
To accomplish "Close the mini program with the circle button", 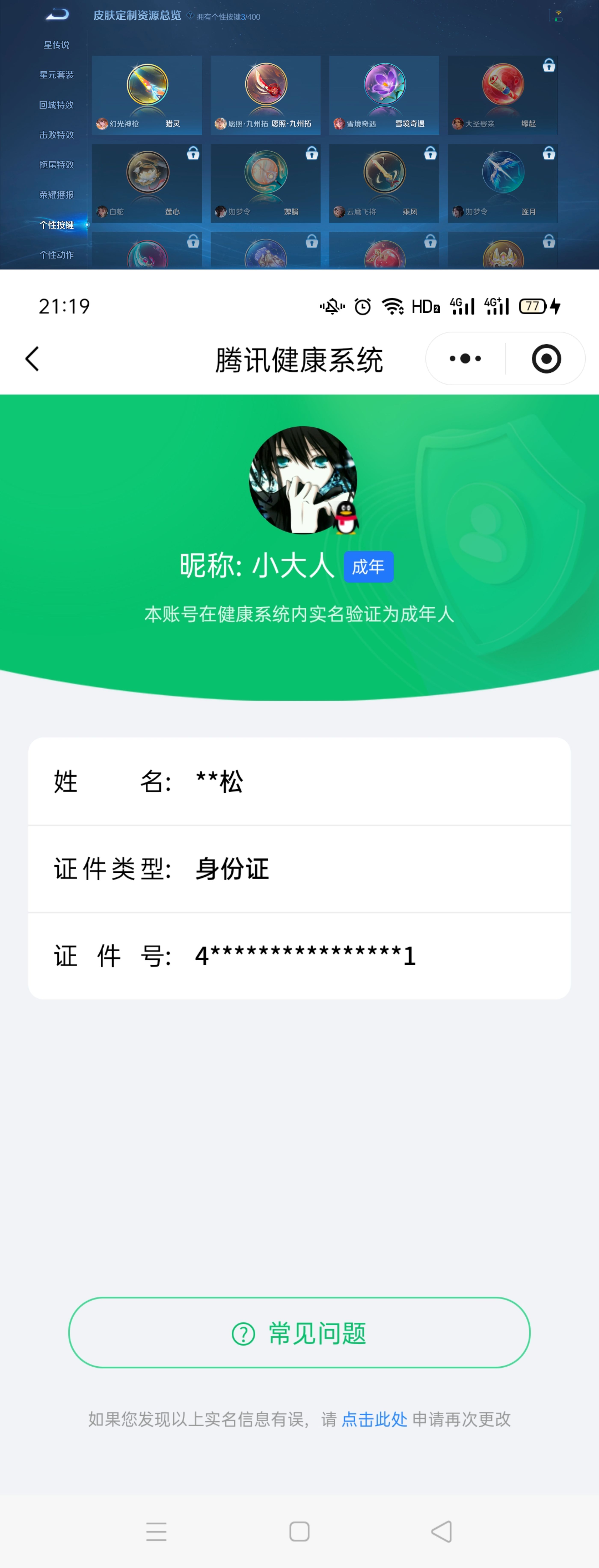I will coord(546,359).
